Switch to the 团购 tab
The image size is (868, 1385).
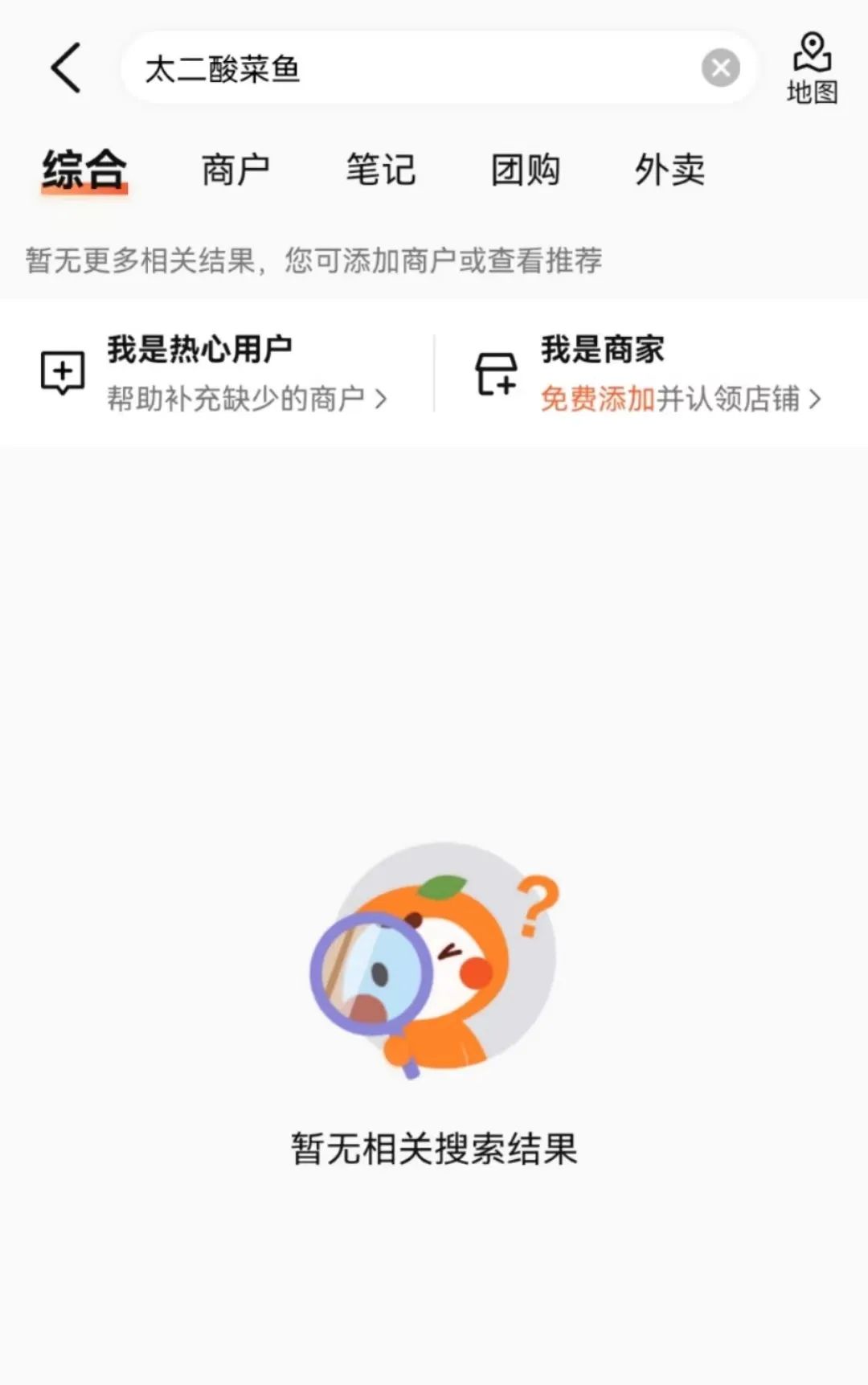point(525,170)
